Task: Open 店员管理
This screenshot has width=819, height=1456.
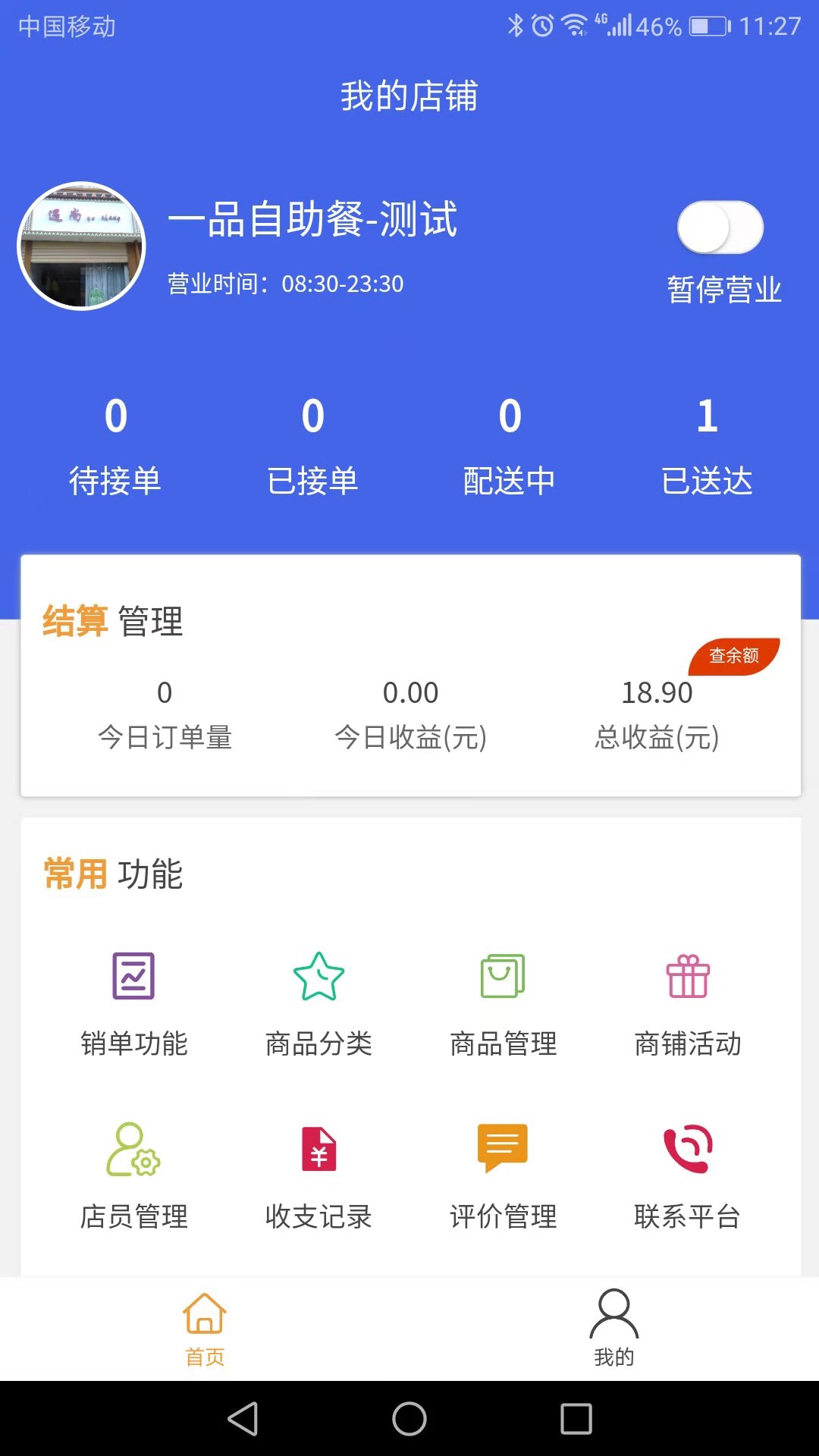Action: [133, 1175]
